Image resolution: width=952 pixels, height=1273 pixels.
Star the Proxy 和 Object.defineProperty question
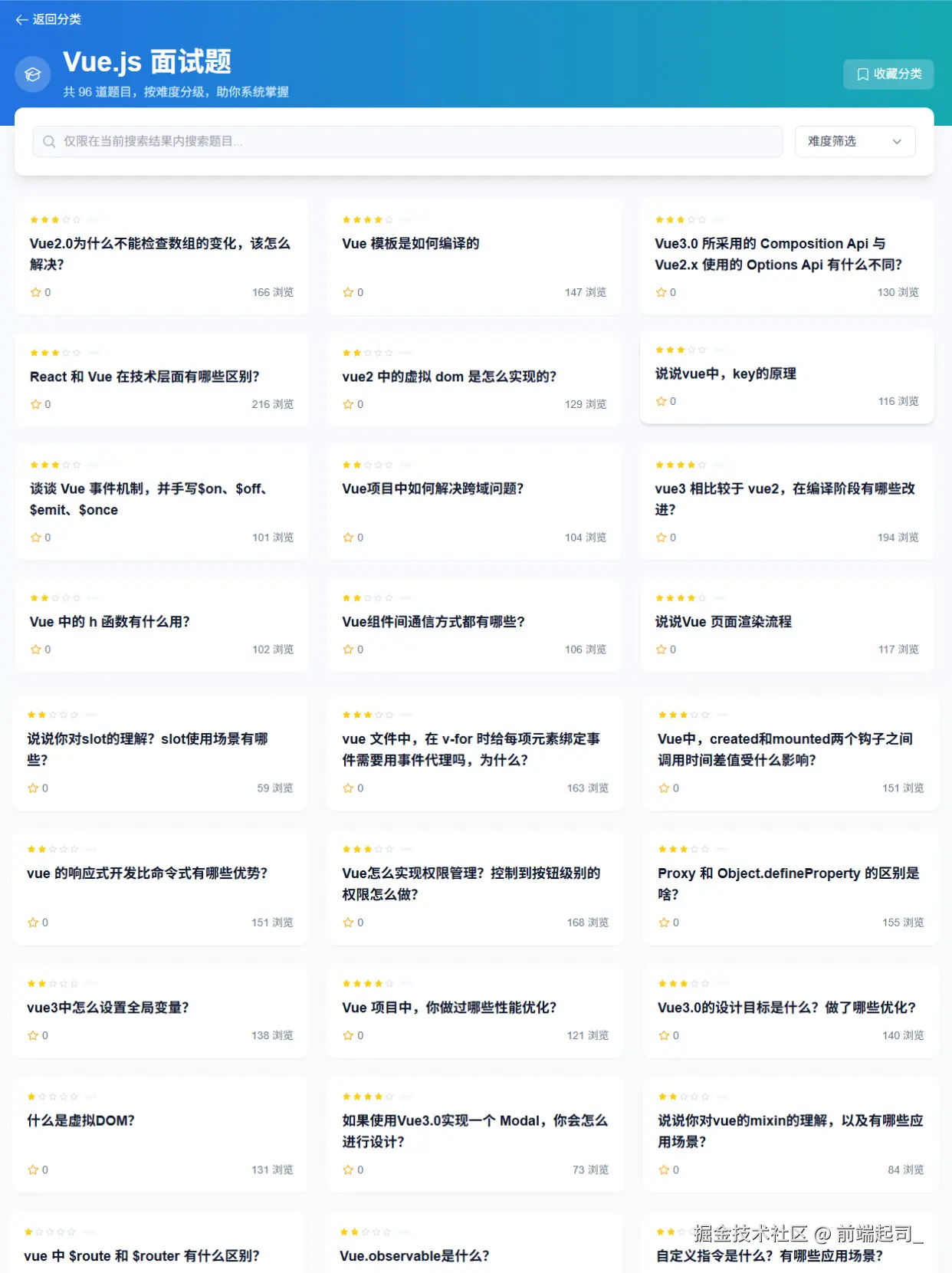(x=664, y=923)
